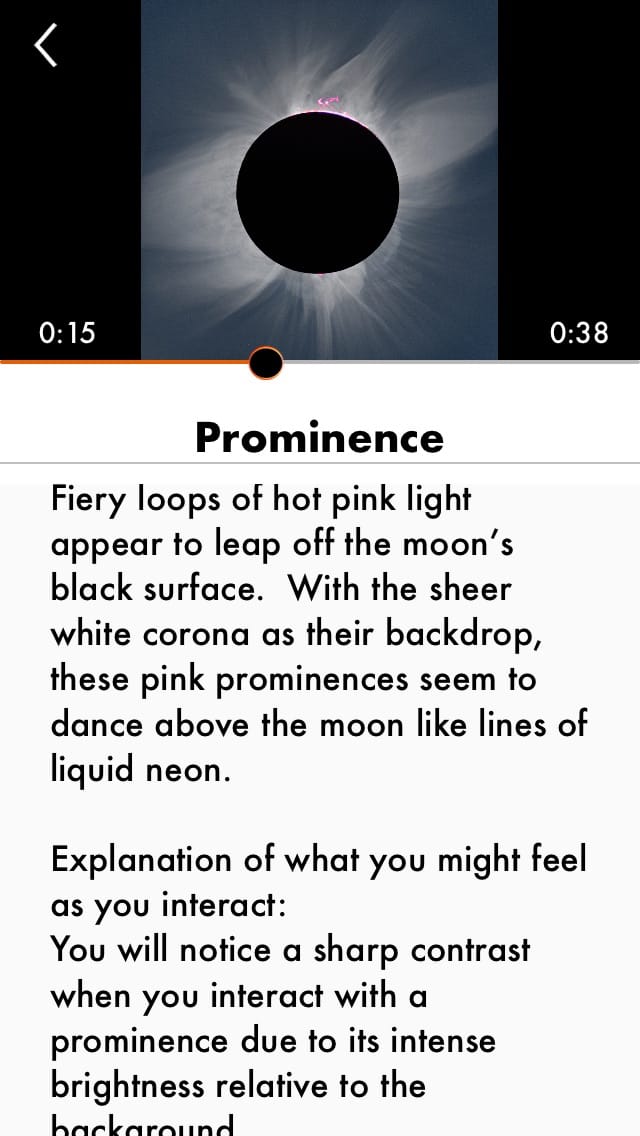Go back using the top-left arrow

coord(46,45)
